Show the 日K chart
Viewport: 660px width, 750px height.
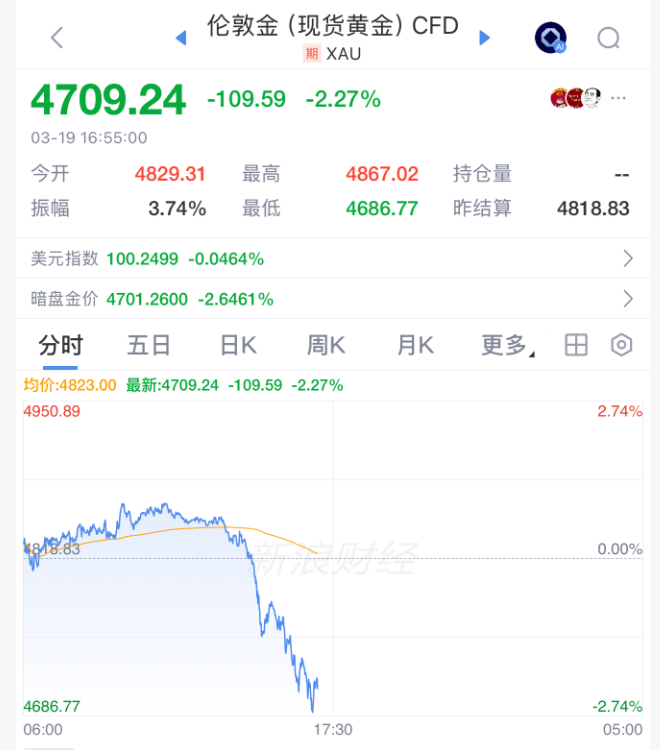238,346
